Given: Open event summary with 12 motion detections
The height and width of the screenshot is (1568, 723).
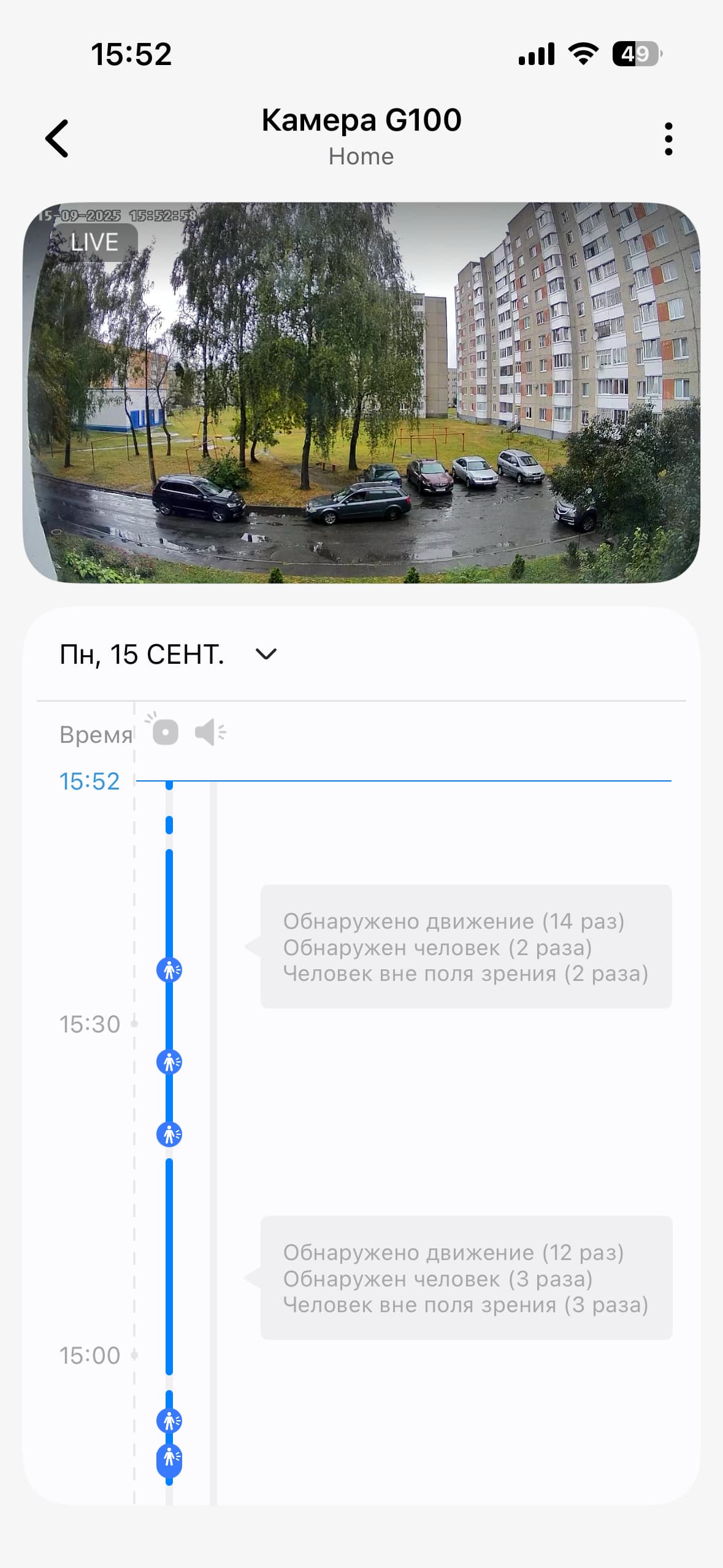Looking at the screenshot, I should (465, 1278).
